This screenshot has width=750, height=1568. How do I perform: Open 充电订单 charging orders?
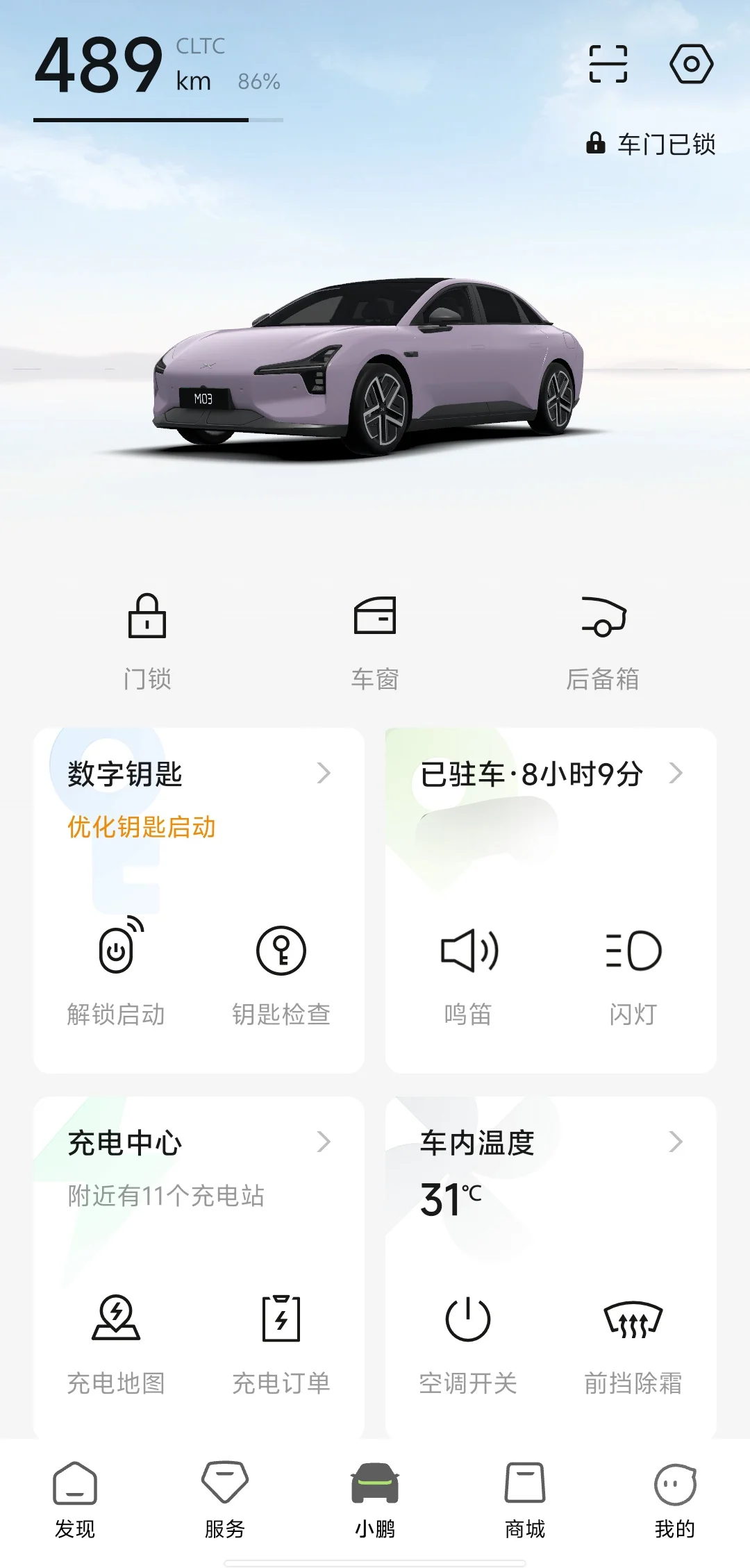click(x=281, y=1342)
